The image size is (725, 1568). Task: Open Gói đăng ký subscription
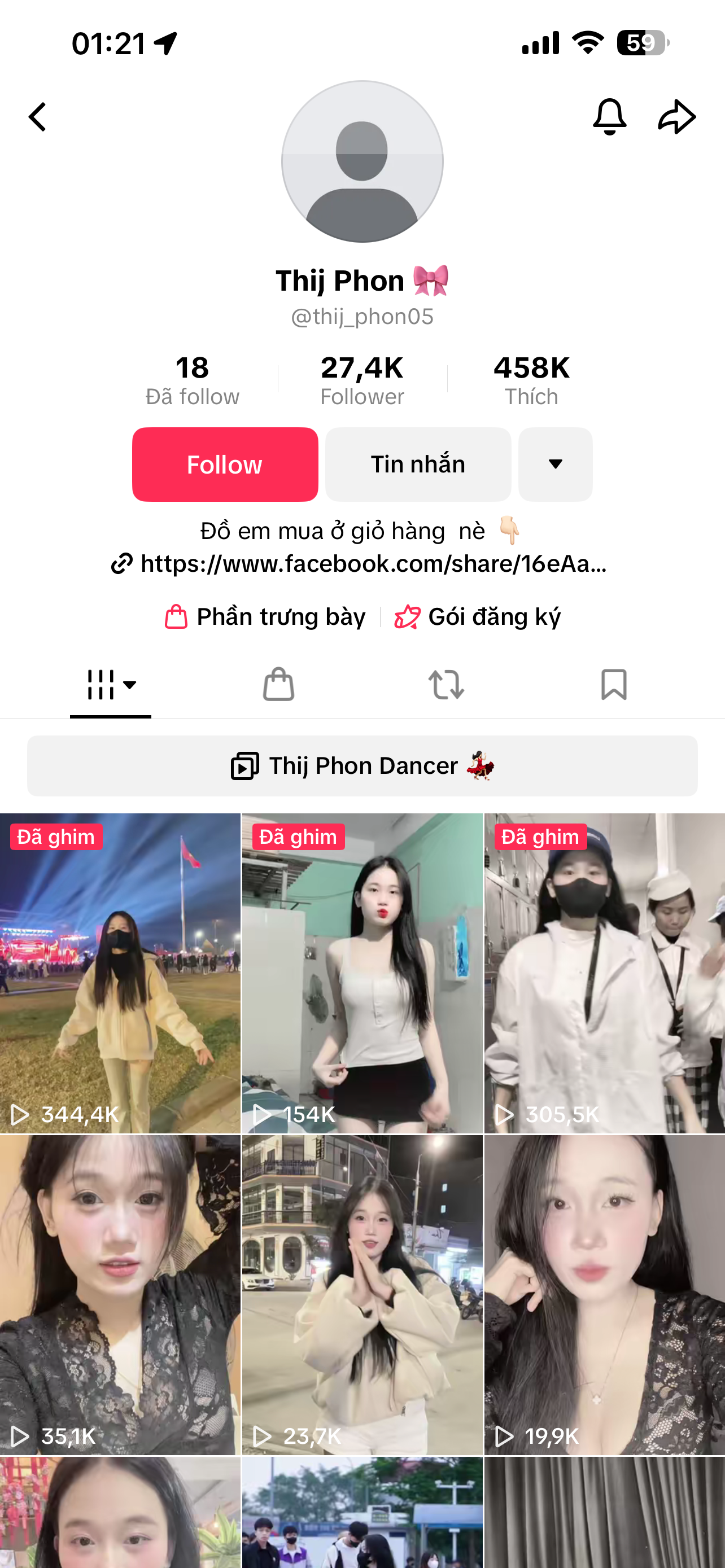[478, 616]
